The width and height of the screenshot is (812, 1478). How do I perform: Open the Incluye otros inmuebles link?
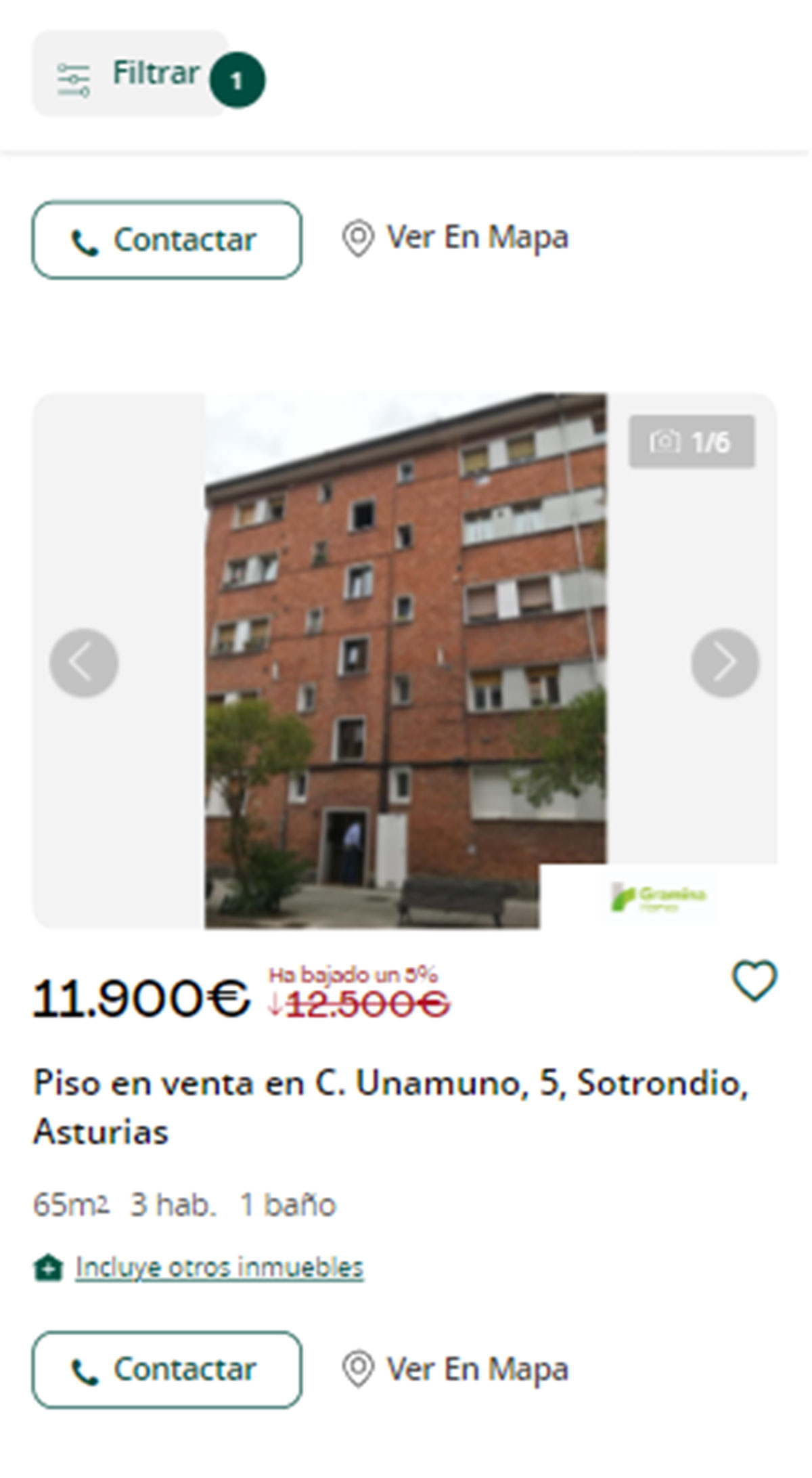(x=219, y=1267)
